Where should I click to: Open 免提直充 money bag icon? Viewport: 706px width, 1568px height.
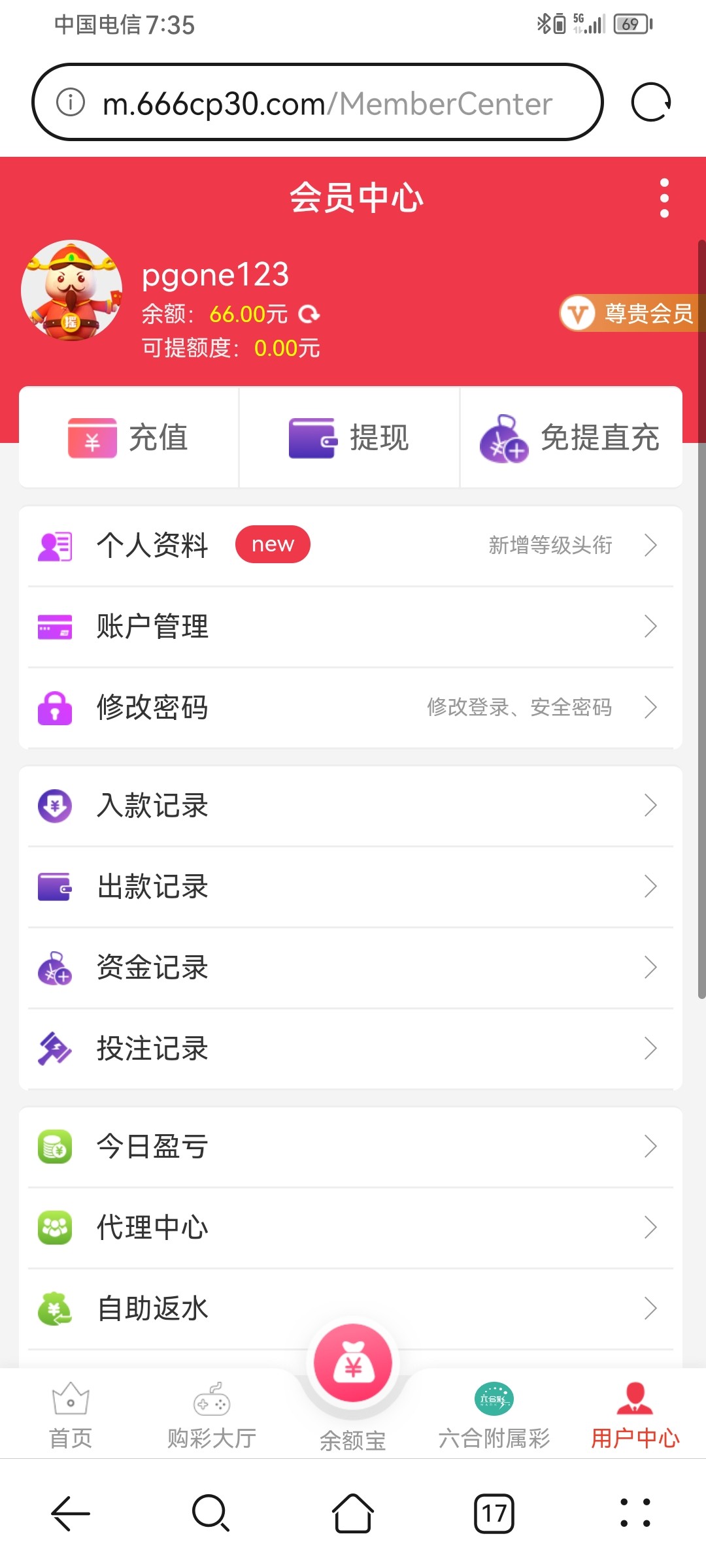503,438
